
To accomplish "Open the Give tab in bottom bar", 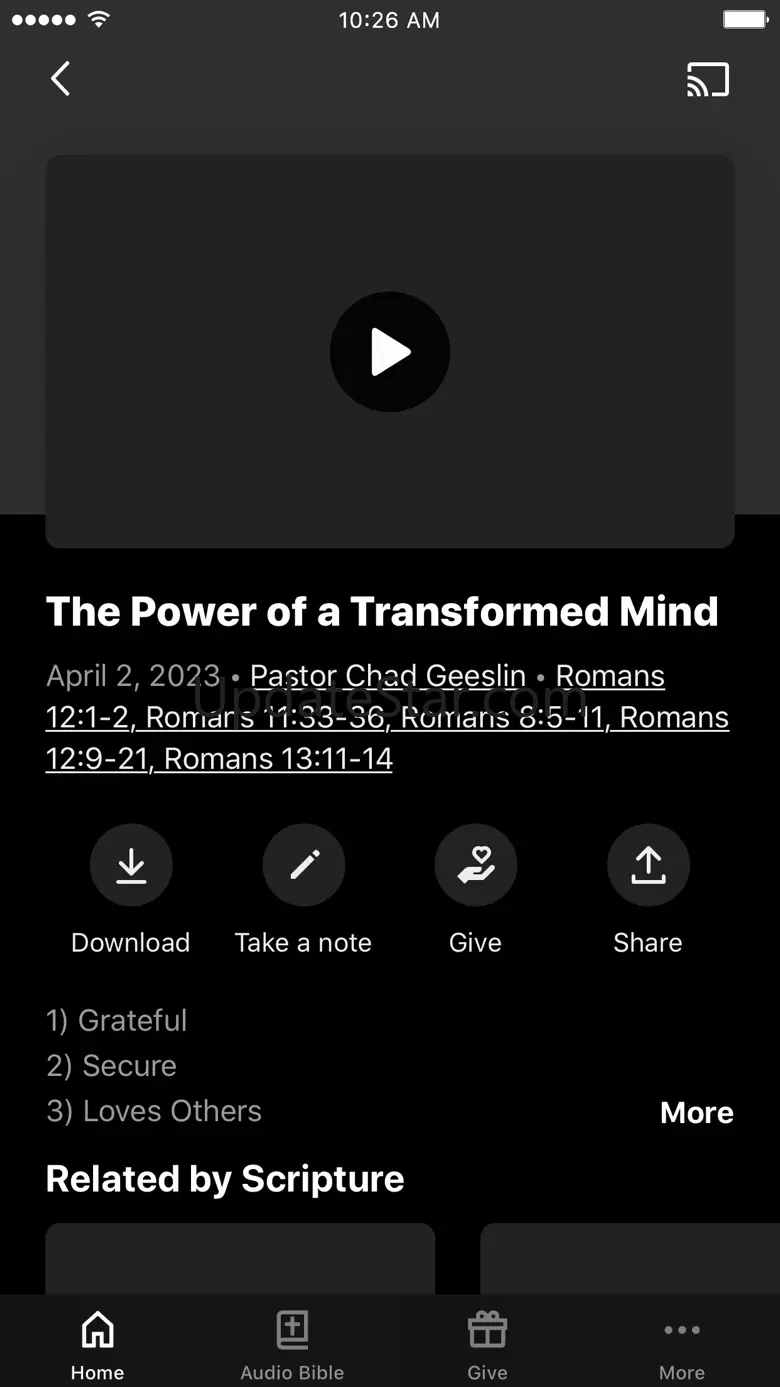I will 487,1345.
